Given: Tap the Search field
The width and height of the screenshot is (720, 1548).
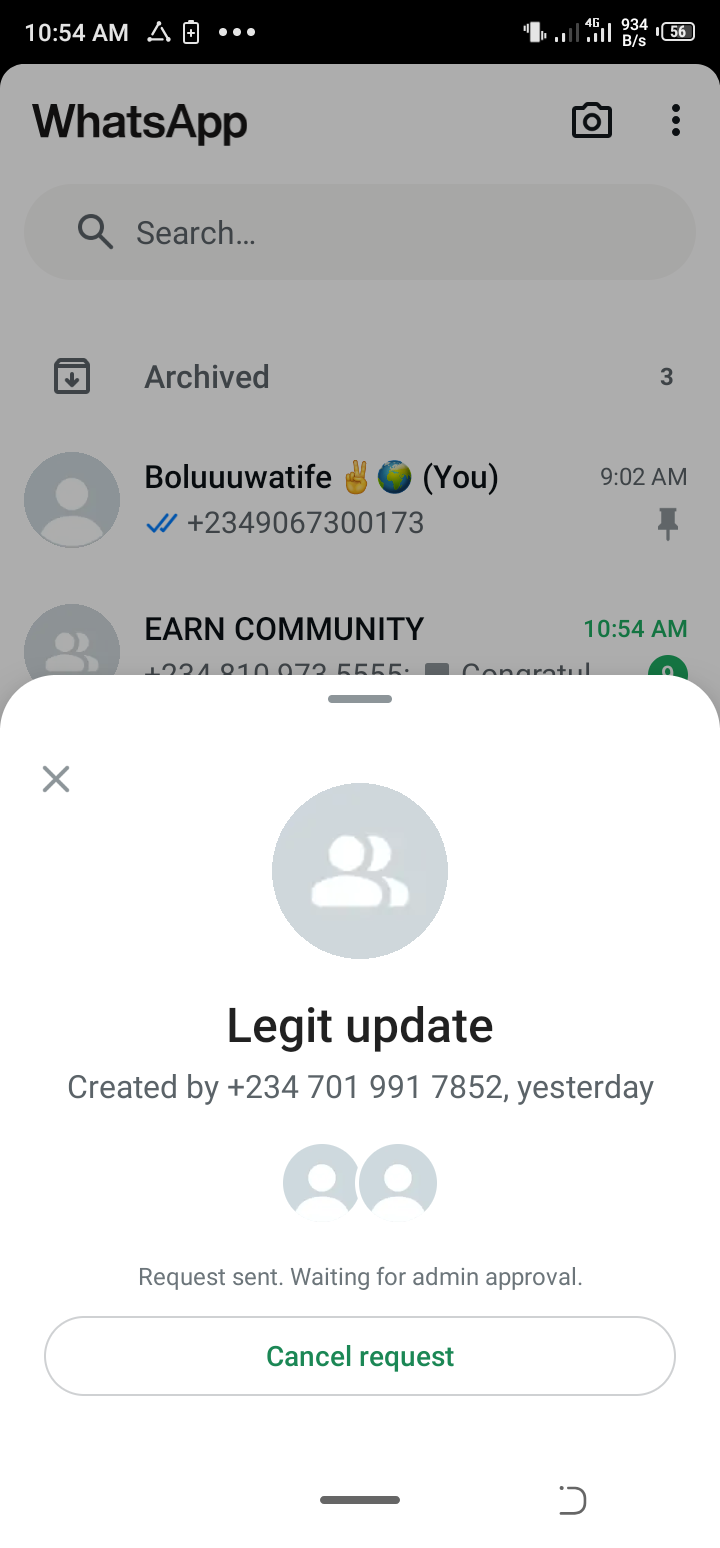Looking at the screenshot, I should coord(360,233).
